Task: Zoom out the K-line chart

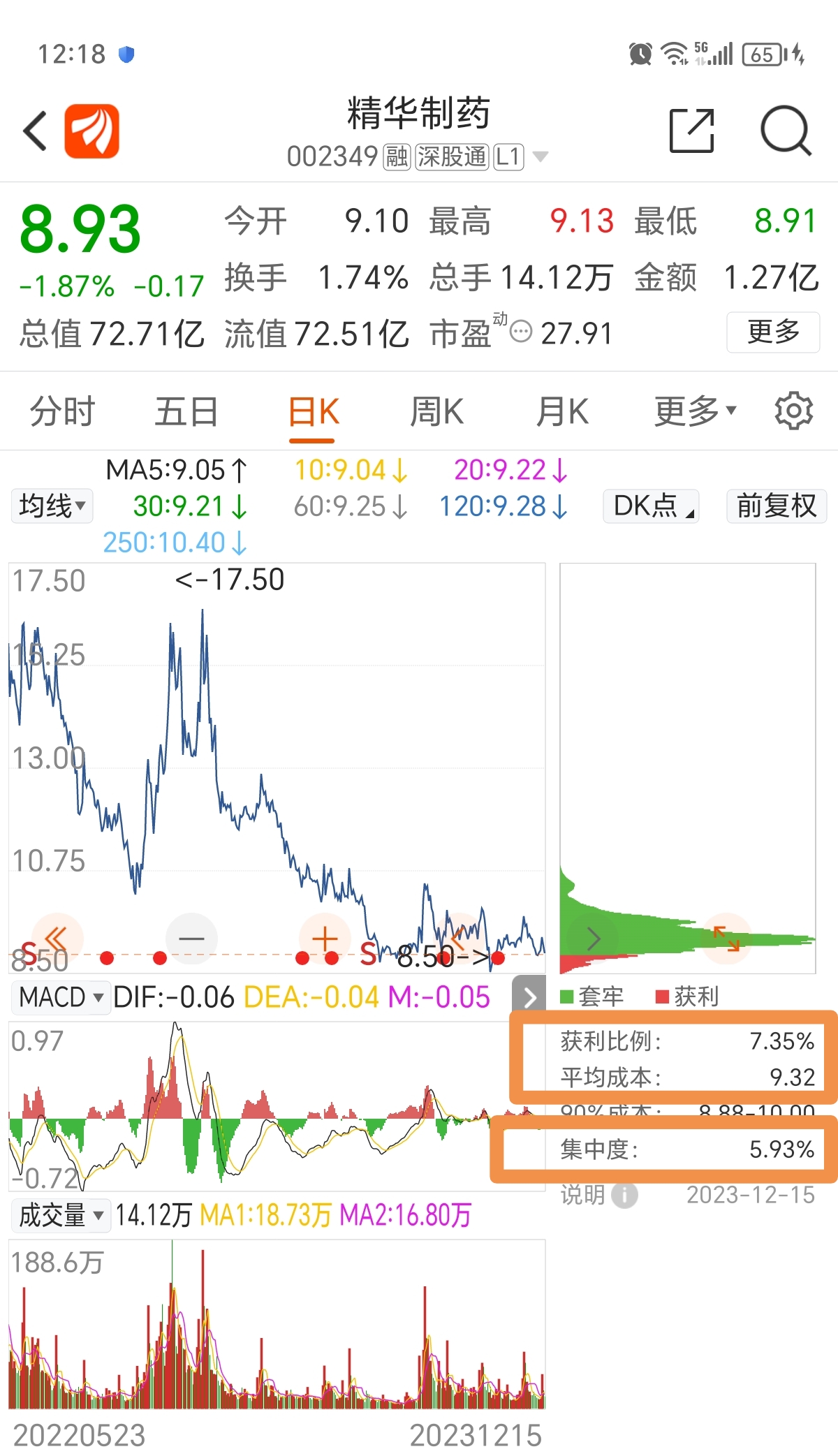Action: [191, 939]
